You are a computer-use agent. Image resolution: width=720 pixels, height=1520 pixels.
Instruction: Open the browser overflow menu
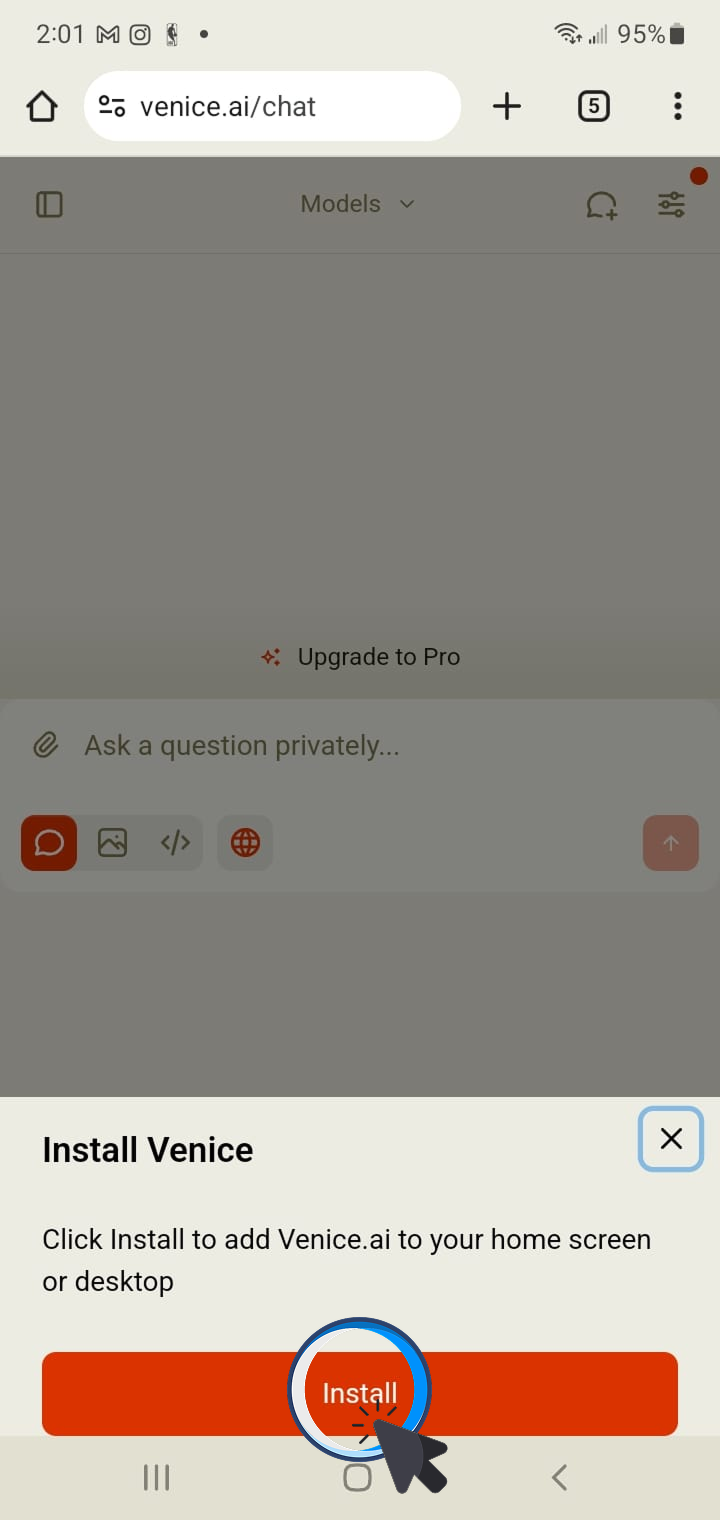tap(678, 106)
